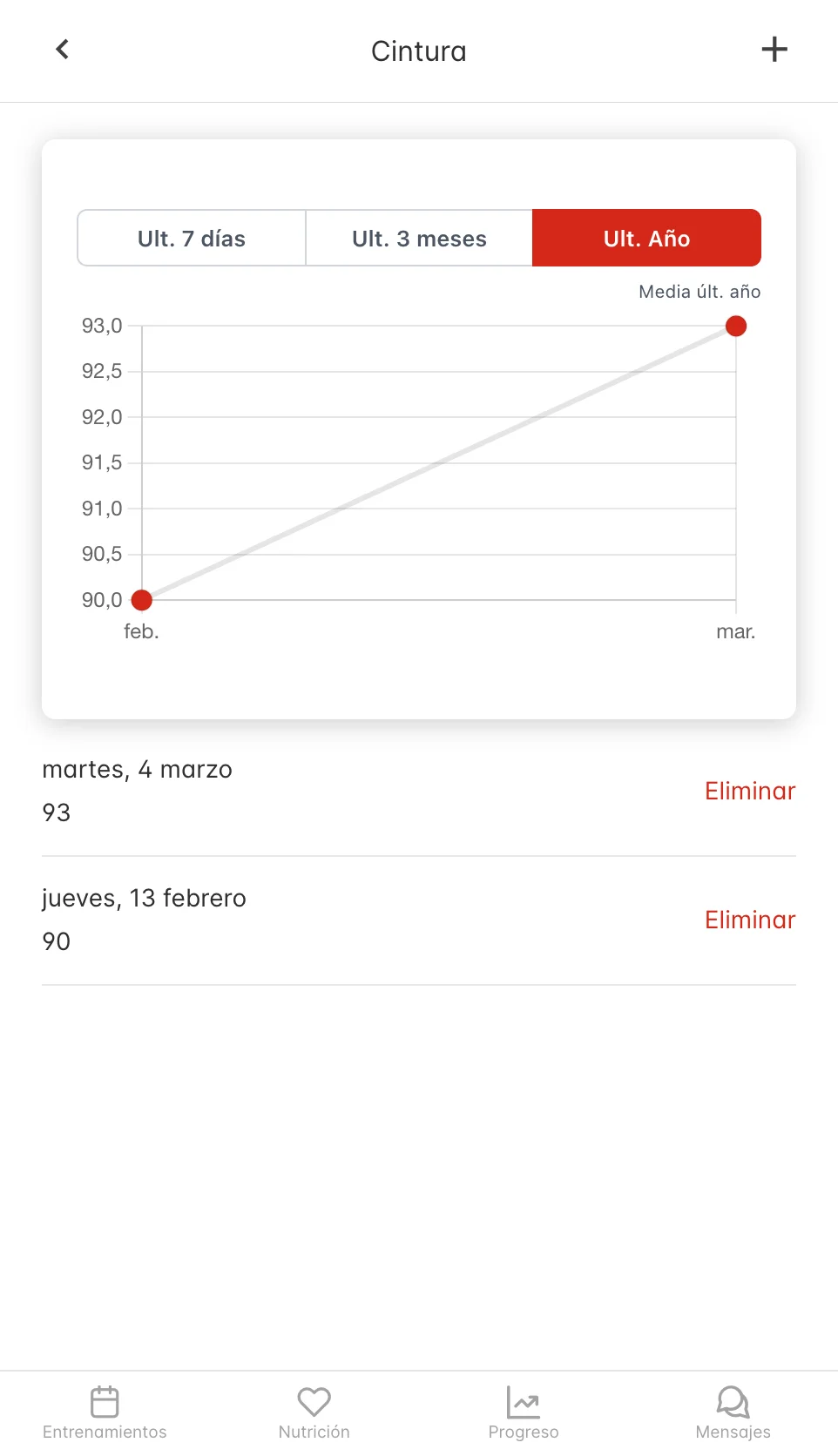The image size is (838, 1456).
Task: Select the Ult. Año range
Action: (646, 238)
